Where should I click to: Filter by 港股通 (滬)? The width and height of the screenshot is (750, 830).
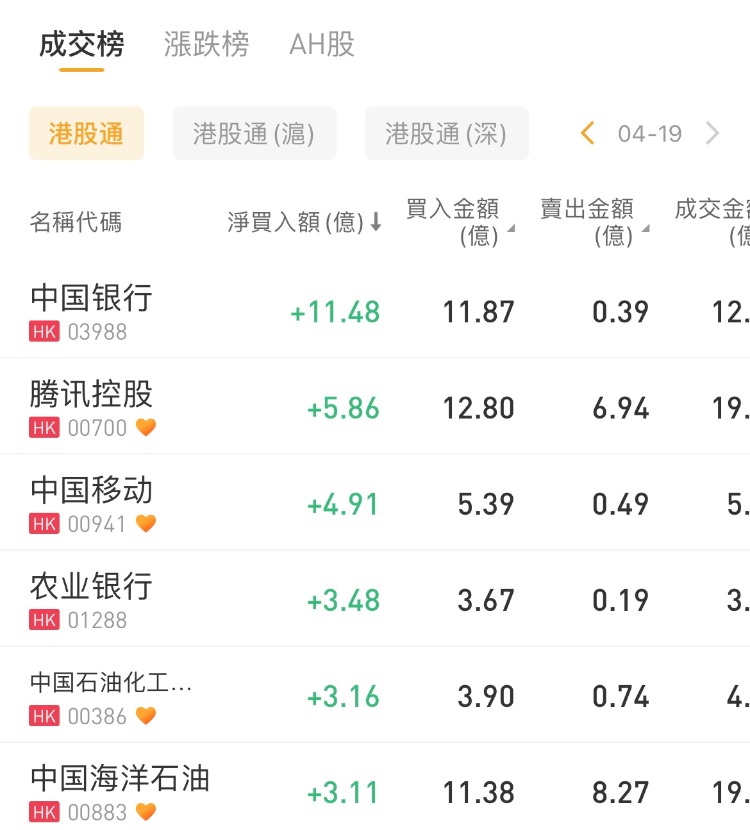pyautogui.click(x=254, y=134)
